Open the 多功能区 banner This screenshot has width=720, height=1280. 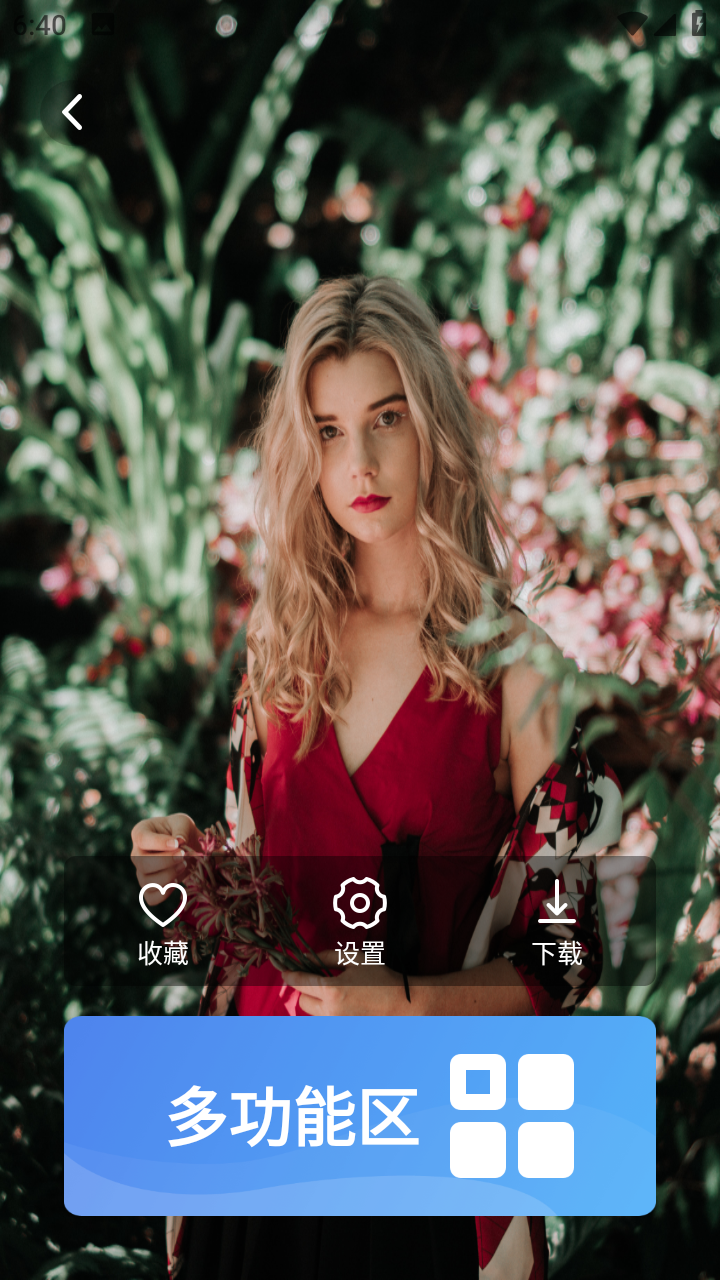tap(360, 1116)
